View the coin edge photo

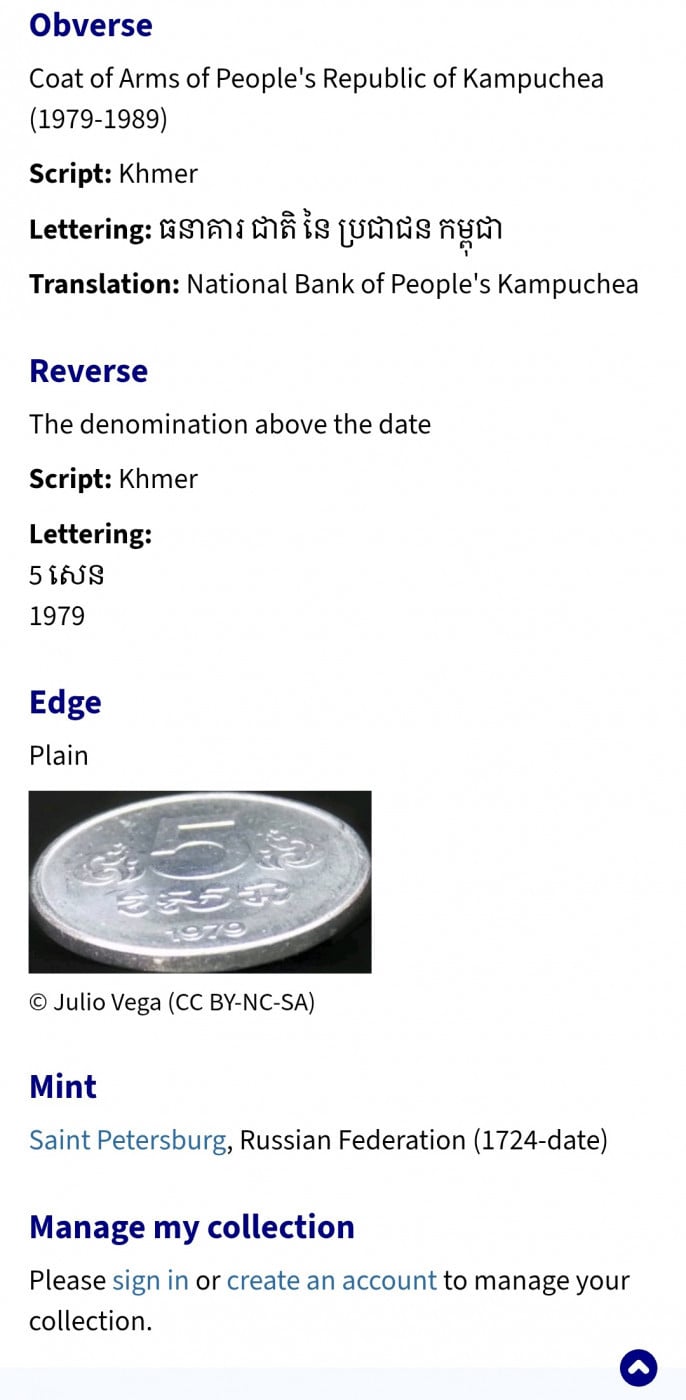tap(200, 881)
